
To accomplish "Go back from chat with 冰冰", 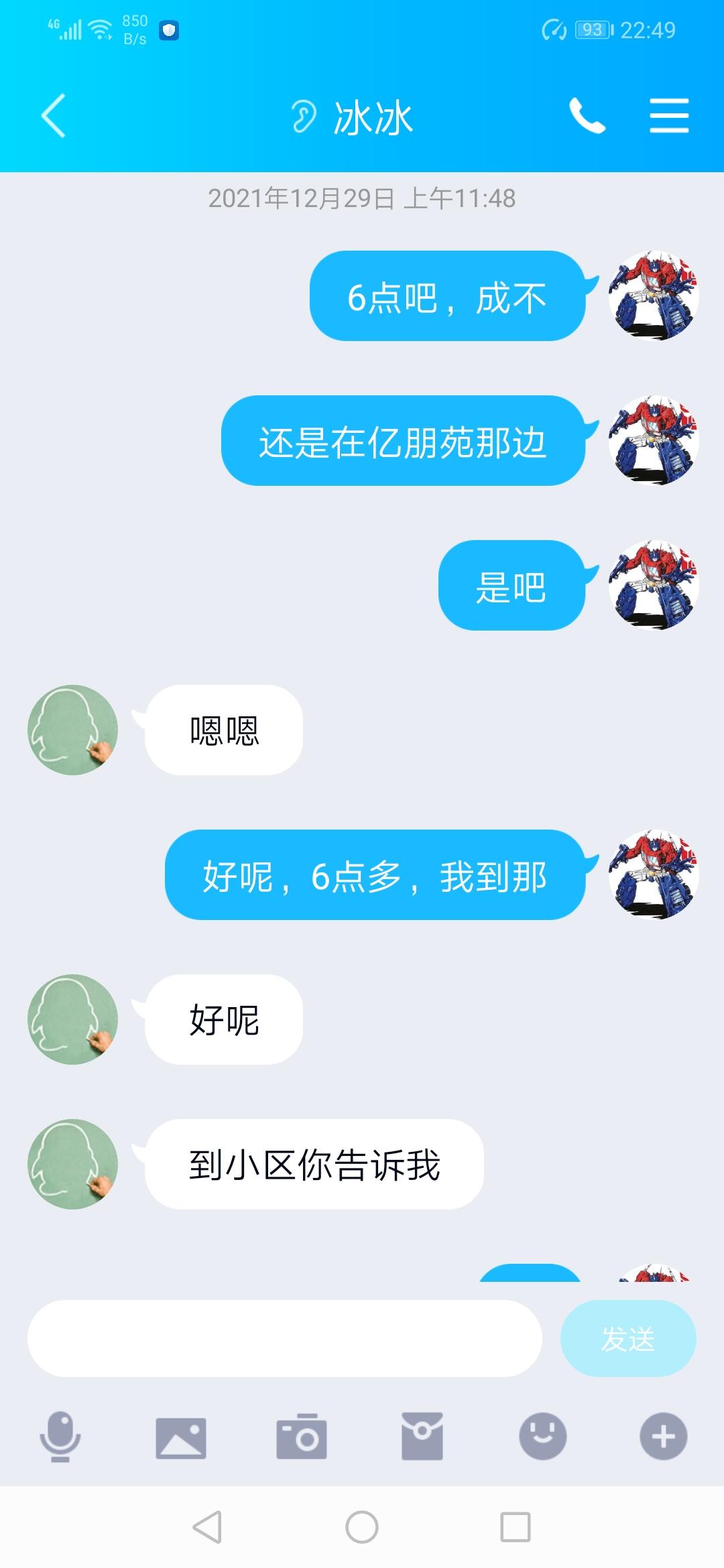I will click(x=54, y=116).
